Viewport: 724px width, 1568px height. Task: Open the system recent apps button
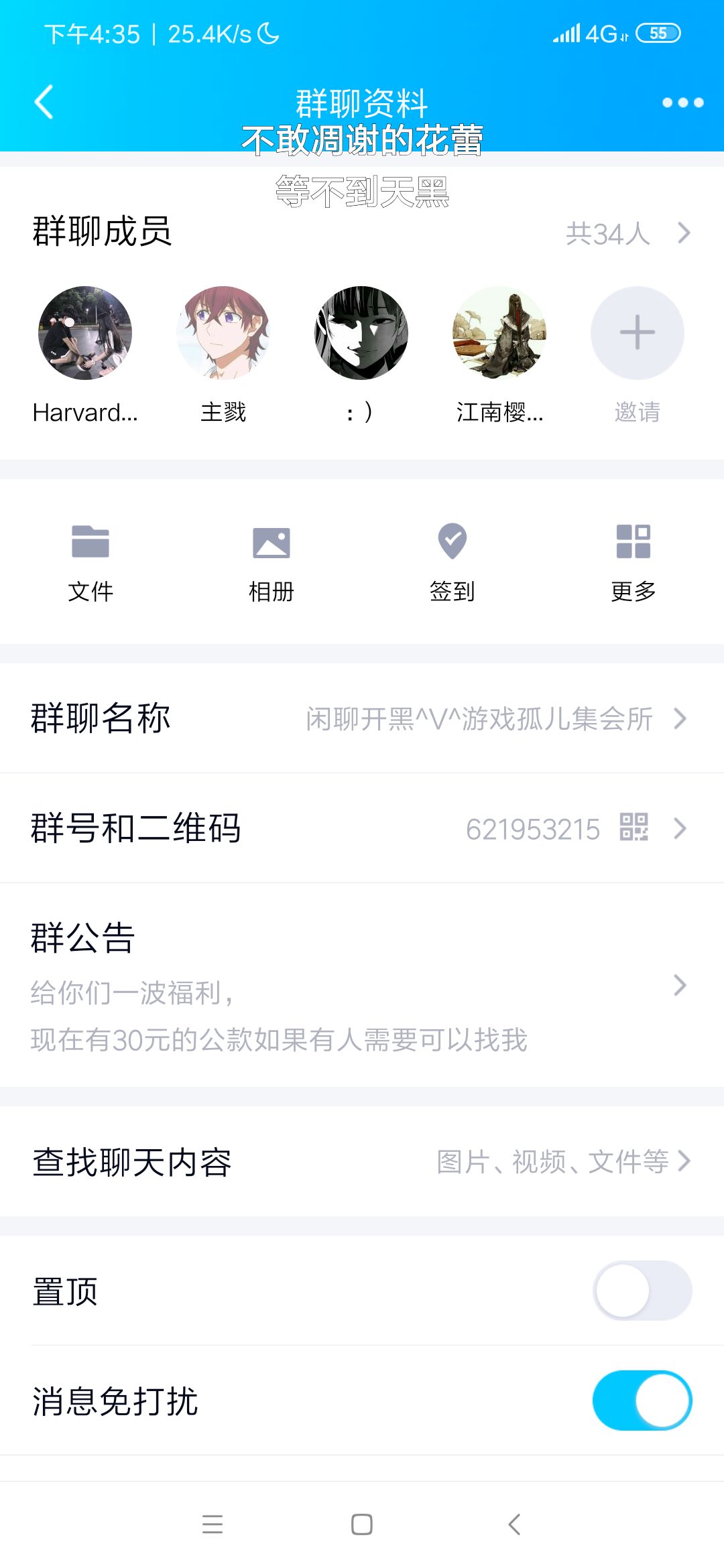point(213,1524)
